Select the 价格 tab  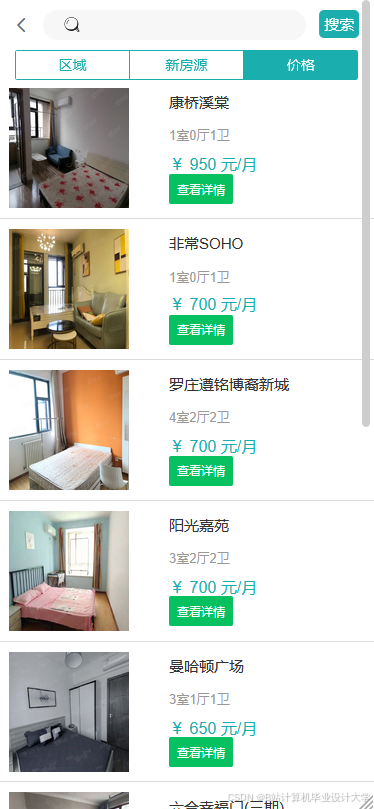[301, 65]
